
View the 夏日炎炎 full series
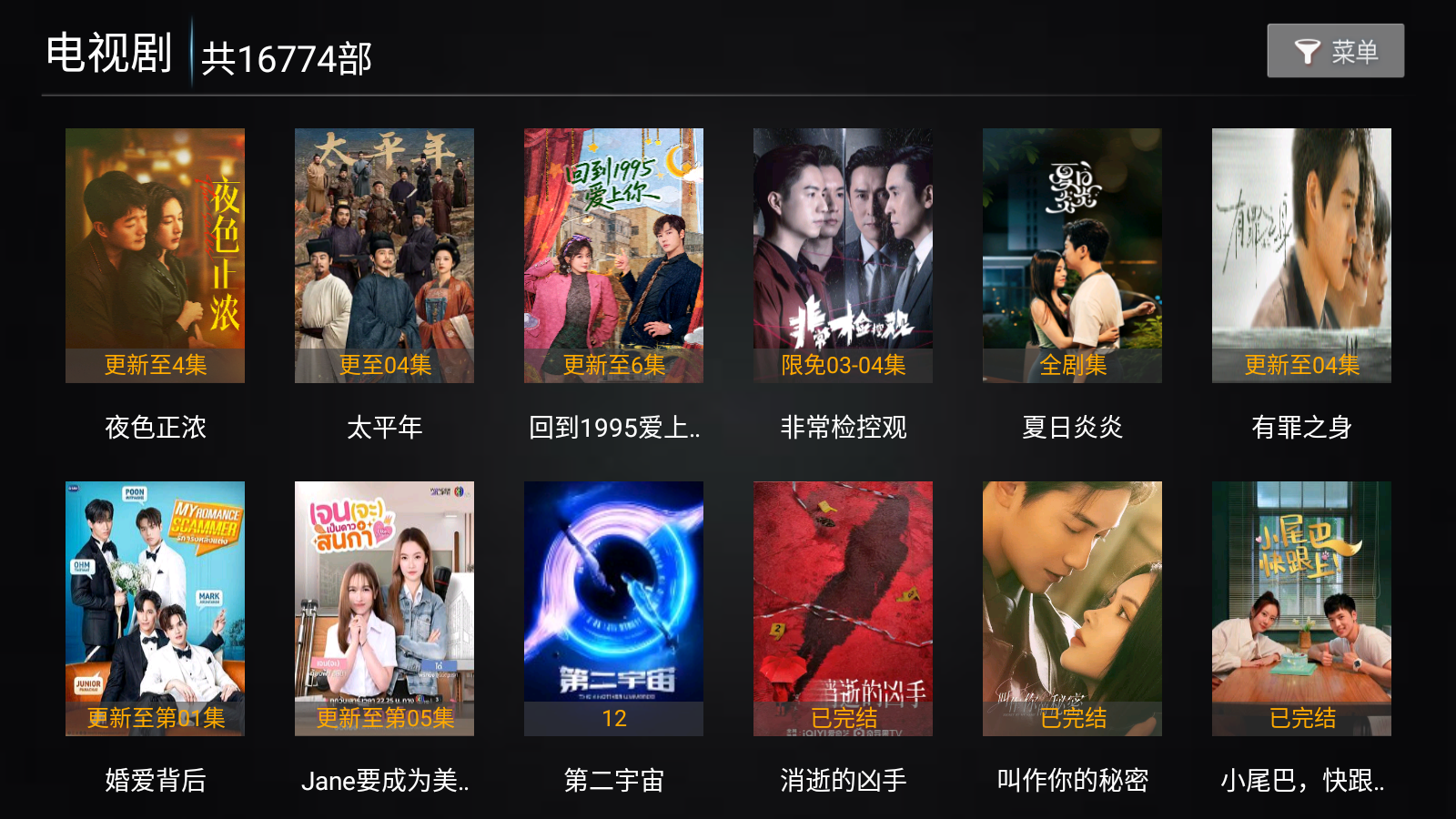(x=1072, y=255)
